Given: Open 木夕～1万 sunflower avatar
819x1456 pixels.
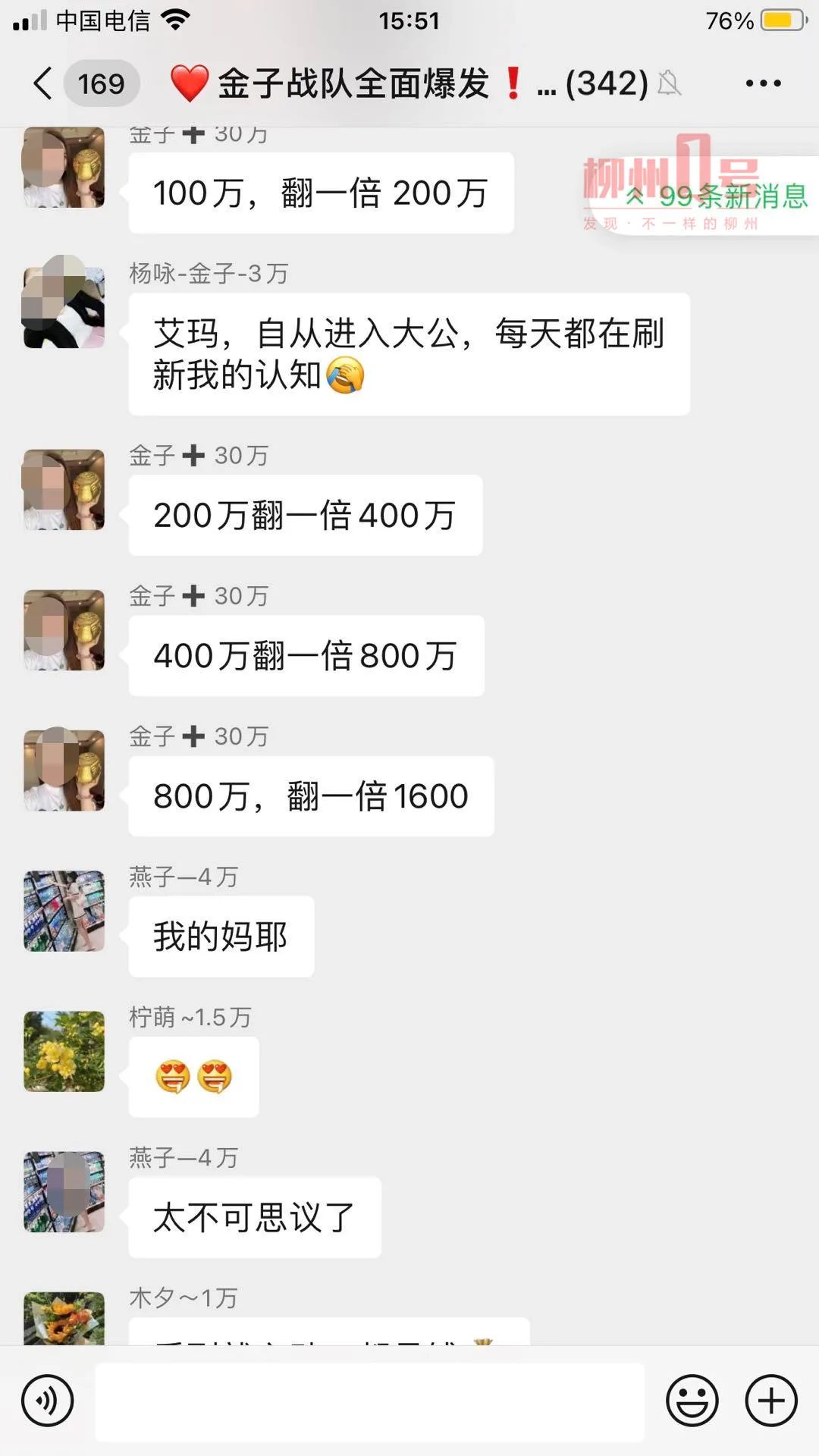Looking at the screenshot, I should [x=64, y=1318].
